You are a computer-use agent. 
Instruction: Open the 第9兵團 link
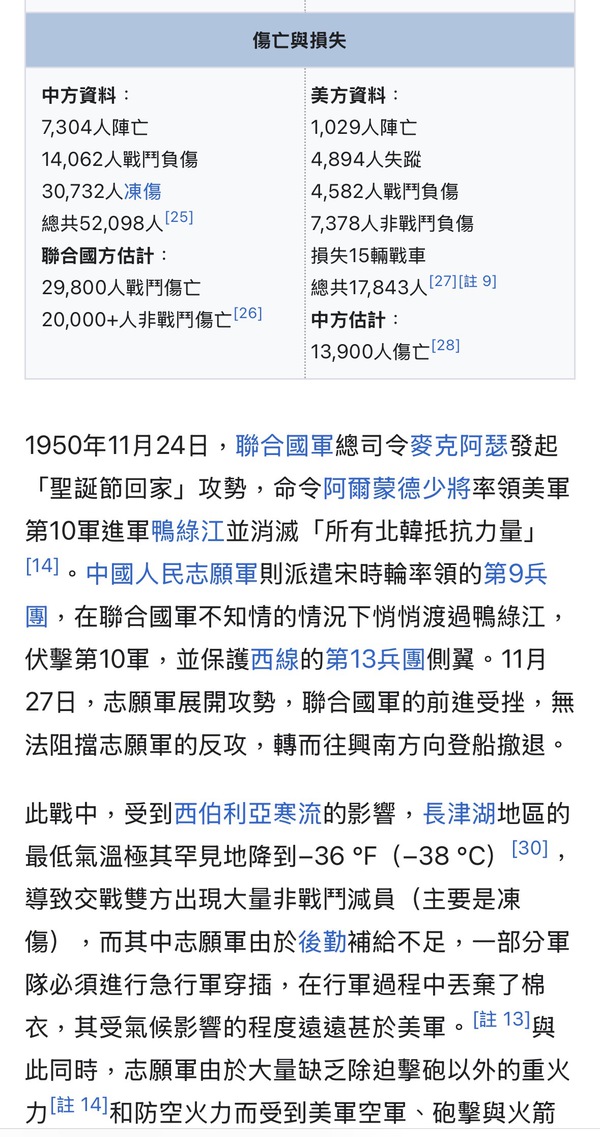pos(517,574)
